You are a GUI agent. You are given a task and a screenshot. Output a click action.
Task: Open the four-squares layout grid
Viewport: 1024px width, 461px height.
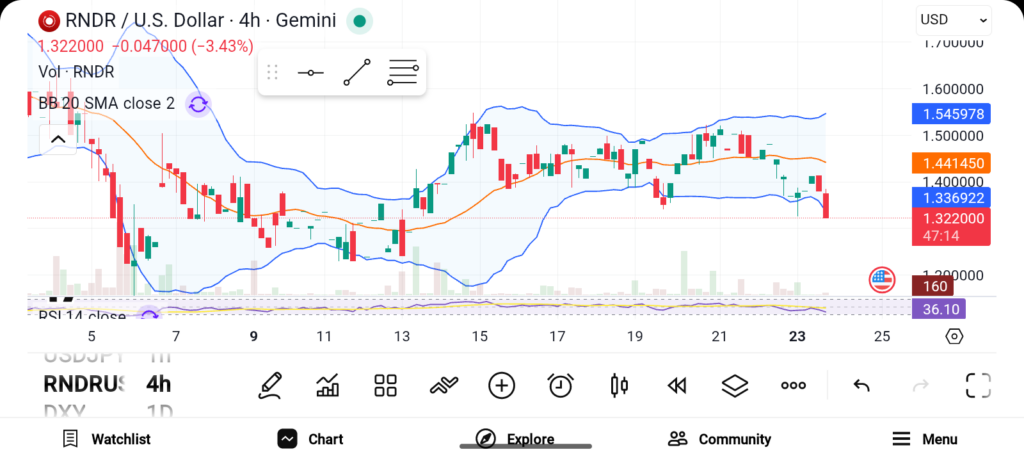click(x=386, y=385)
